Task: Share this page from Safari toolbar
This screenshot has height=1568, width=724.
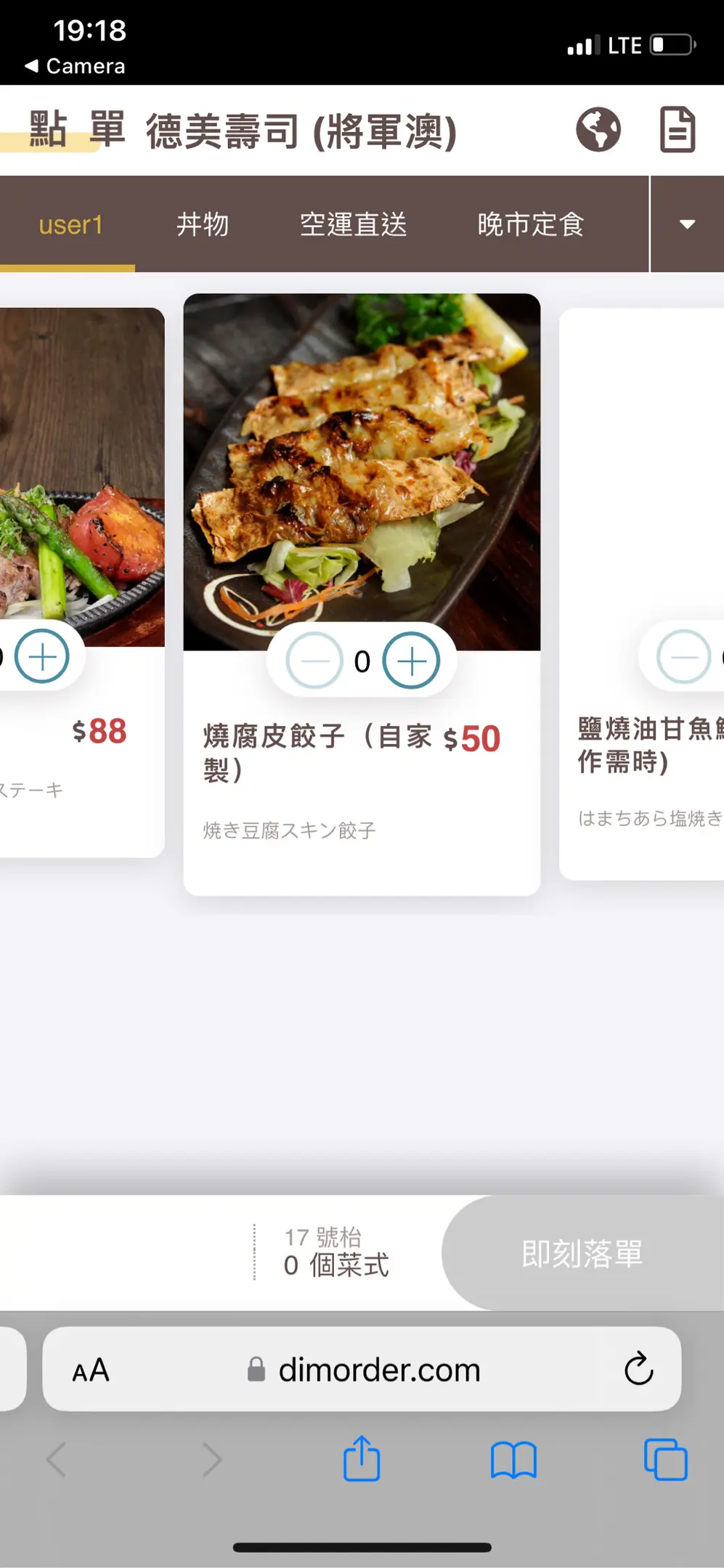Action: point(362,1459)
